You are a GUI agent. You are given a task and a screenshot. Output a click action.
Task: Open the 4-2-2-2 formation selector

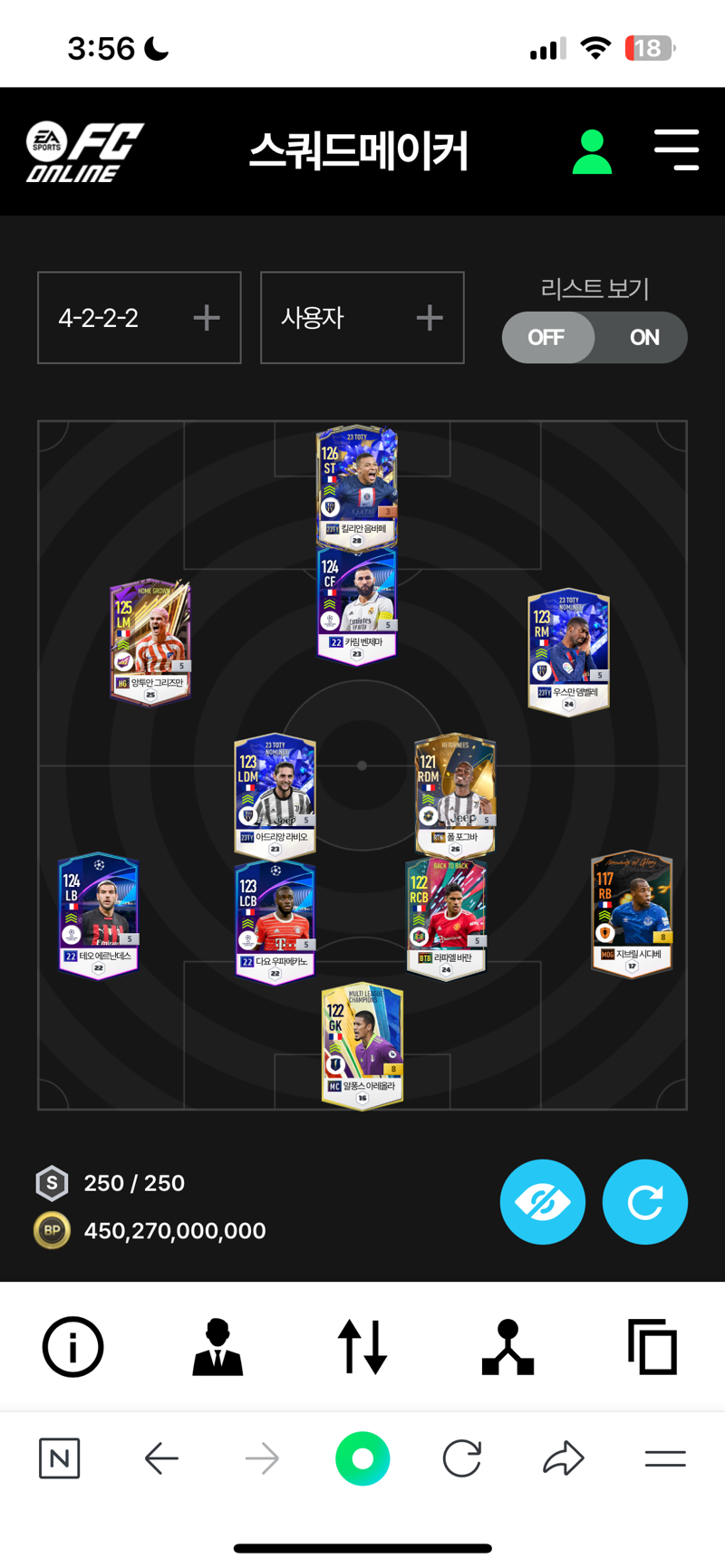pyautogui.click(x=139, y=318)
